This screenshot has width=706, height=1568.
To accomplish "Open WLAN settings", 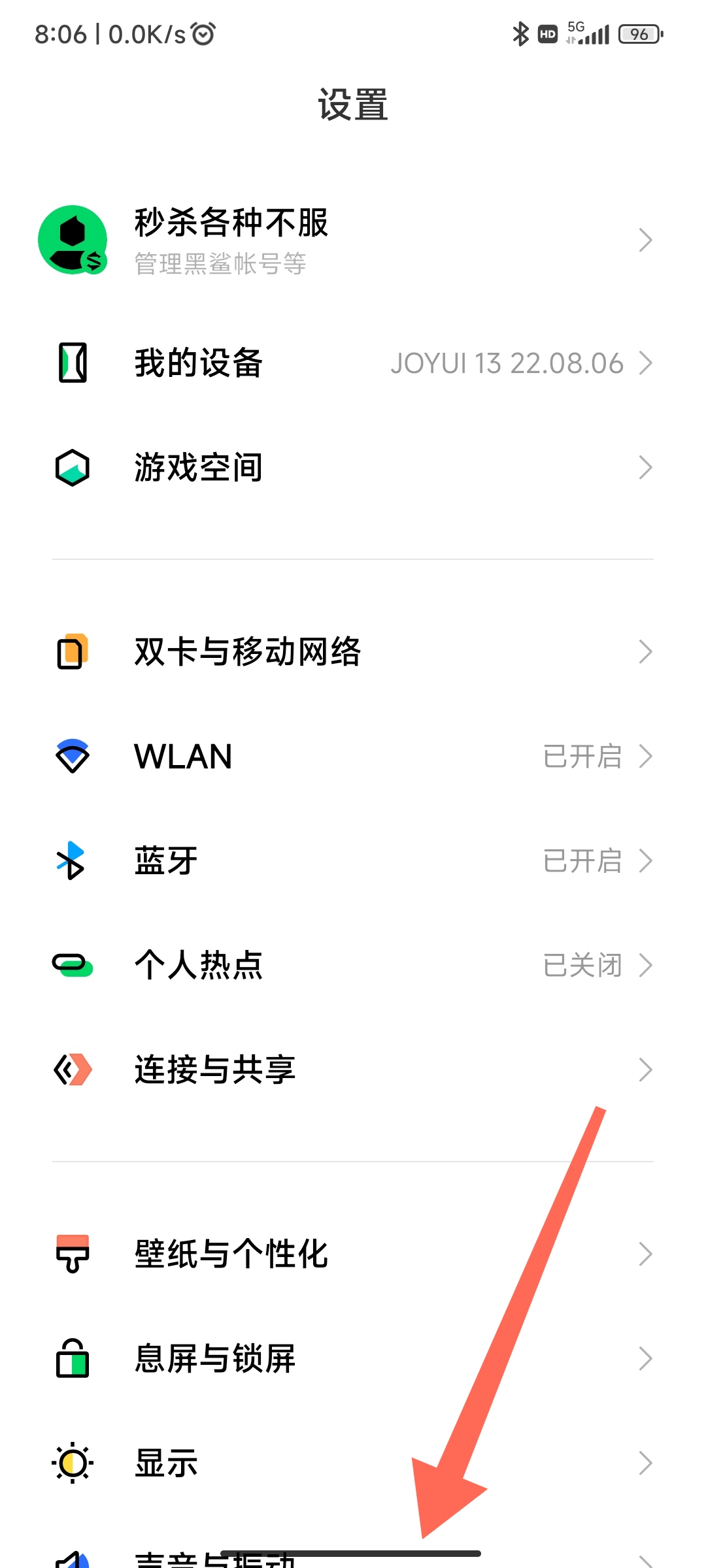I will [353, 757].
